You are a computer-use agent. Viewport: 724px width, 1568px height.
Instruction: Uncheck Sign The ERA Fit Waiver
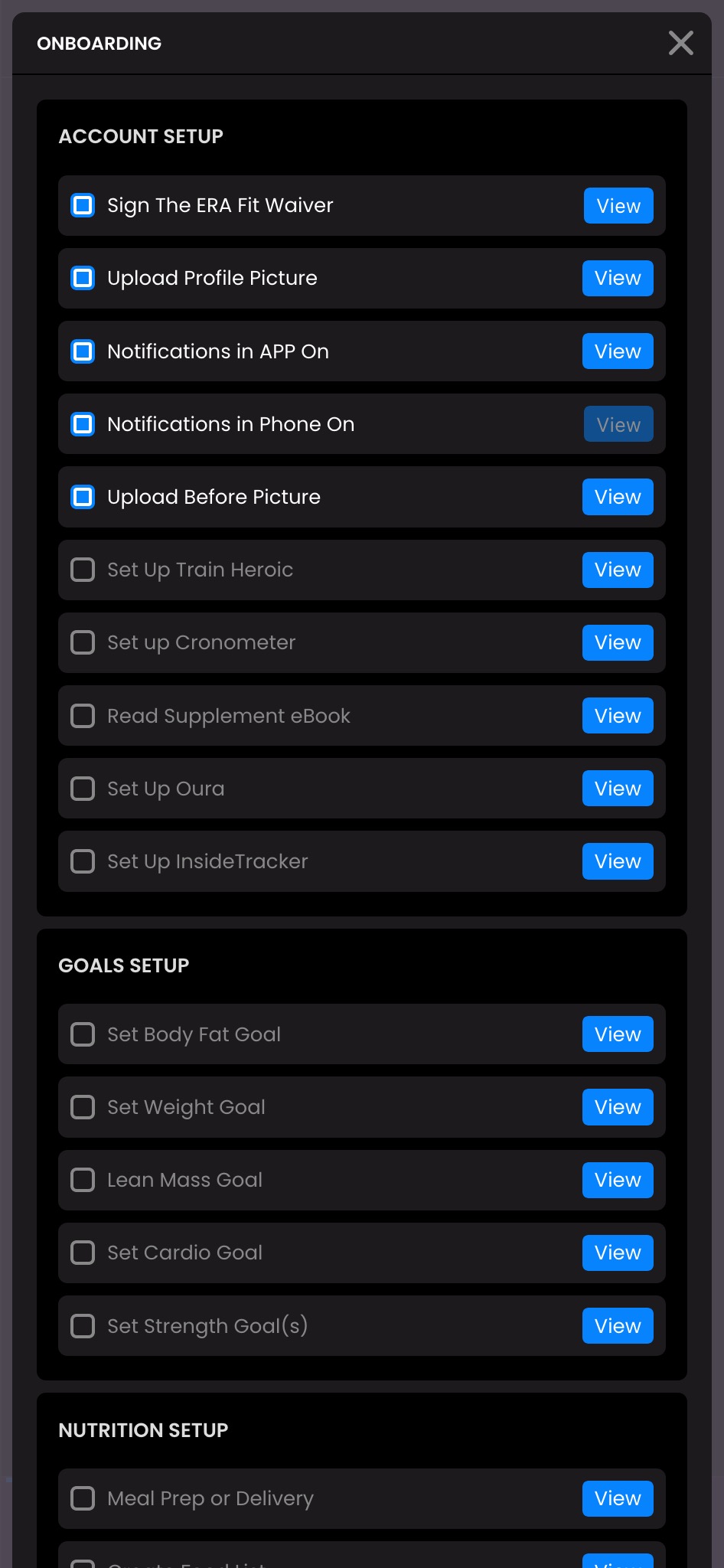(x=83, y=205)
